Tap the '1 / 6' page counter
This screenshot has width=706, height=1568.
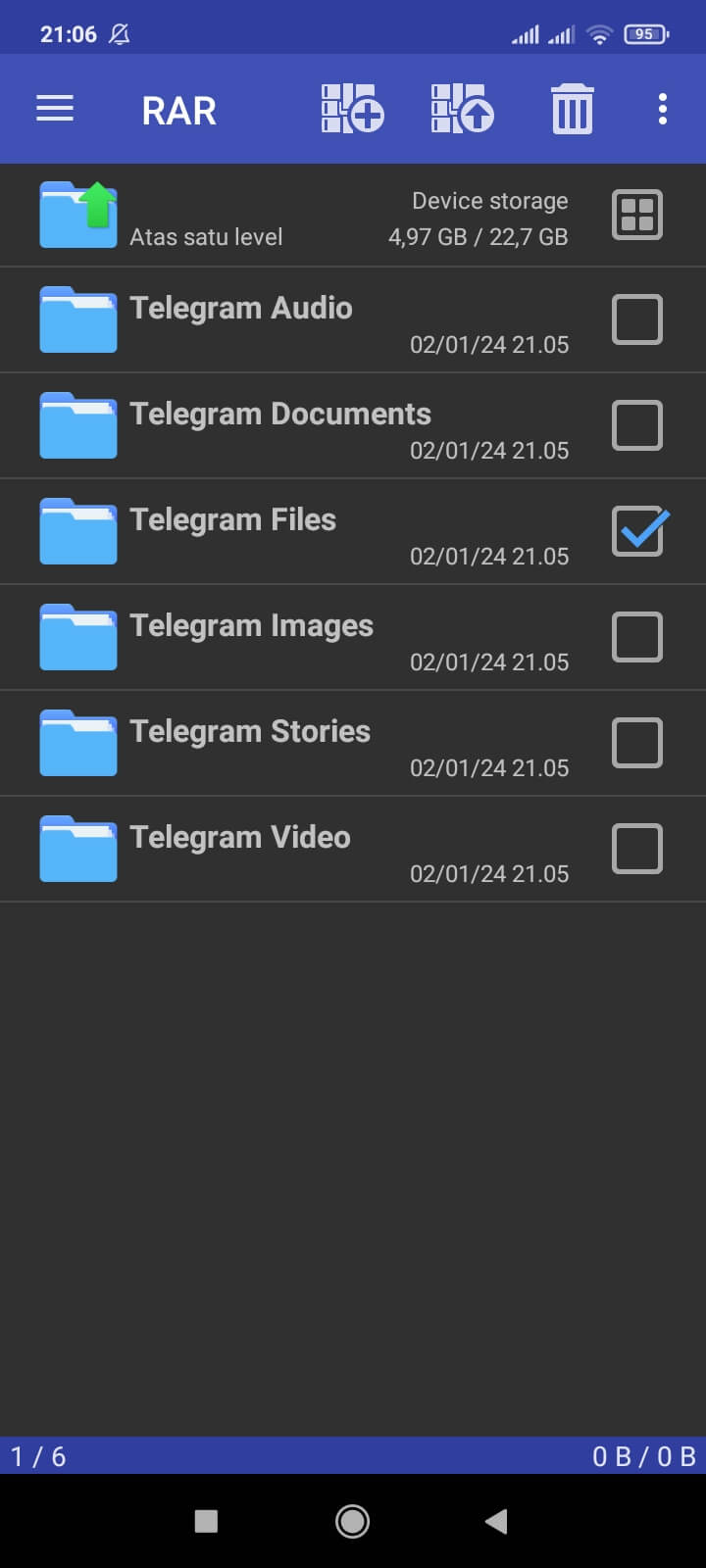click(37, 1456)
